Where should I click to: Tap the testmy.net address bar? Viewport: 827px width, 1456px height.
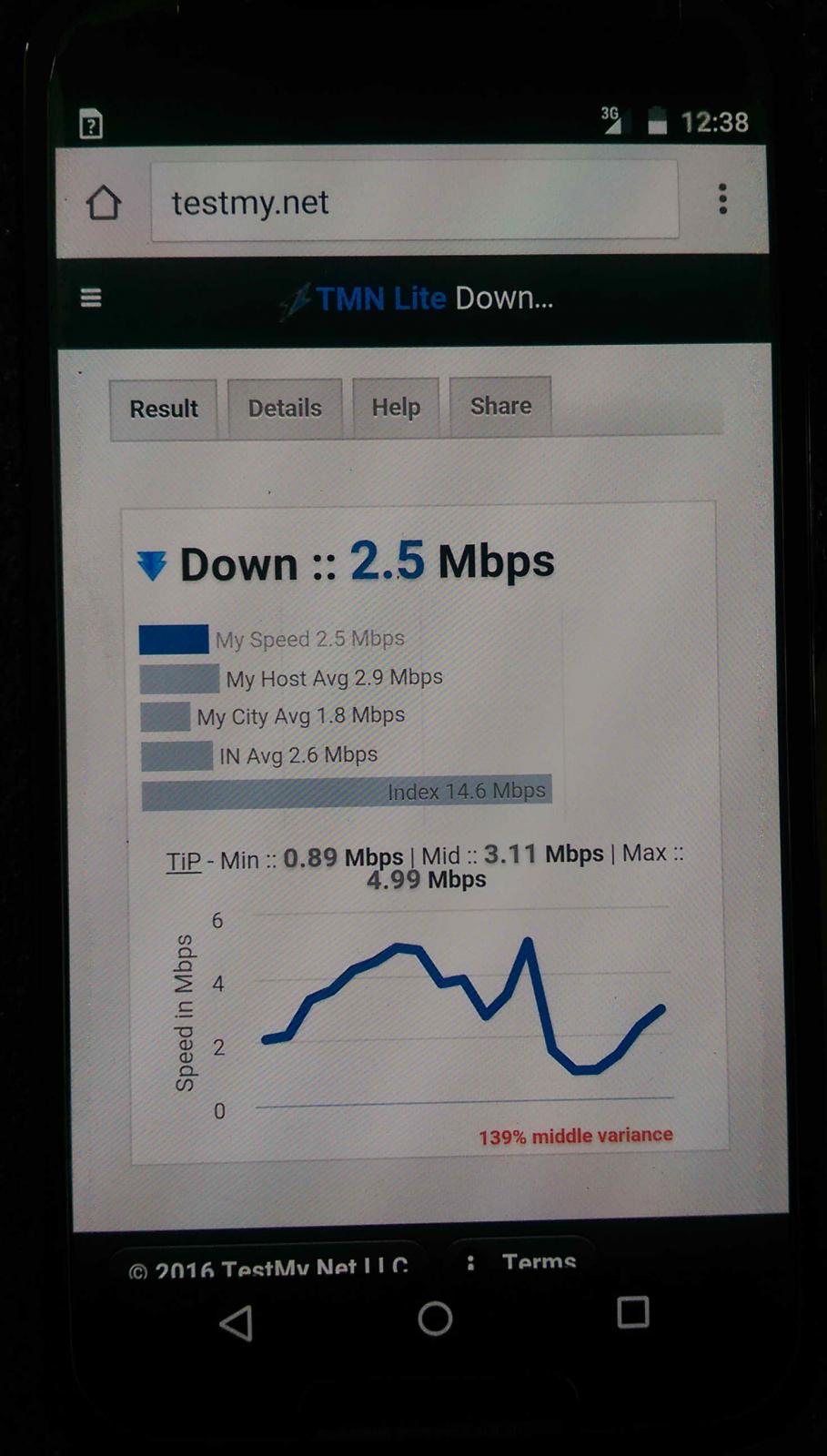[414, 202]
